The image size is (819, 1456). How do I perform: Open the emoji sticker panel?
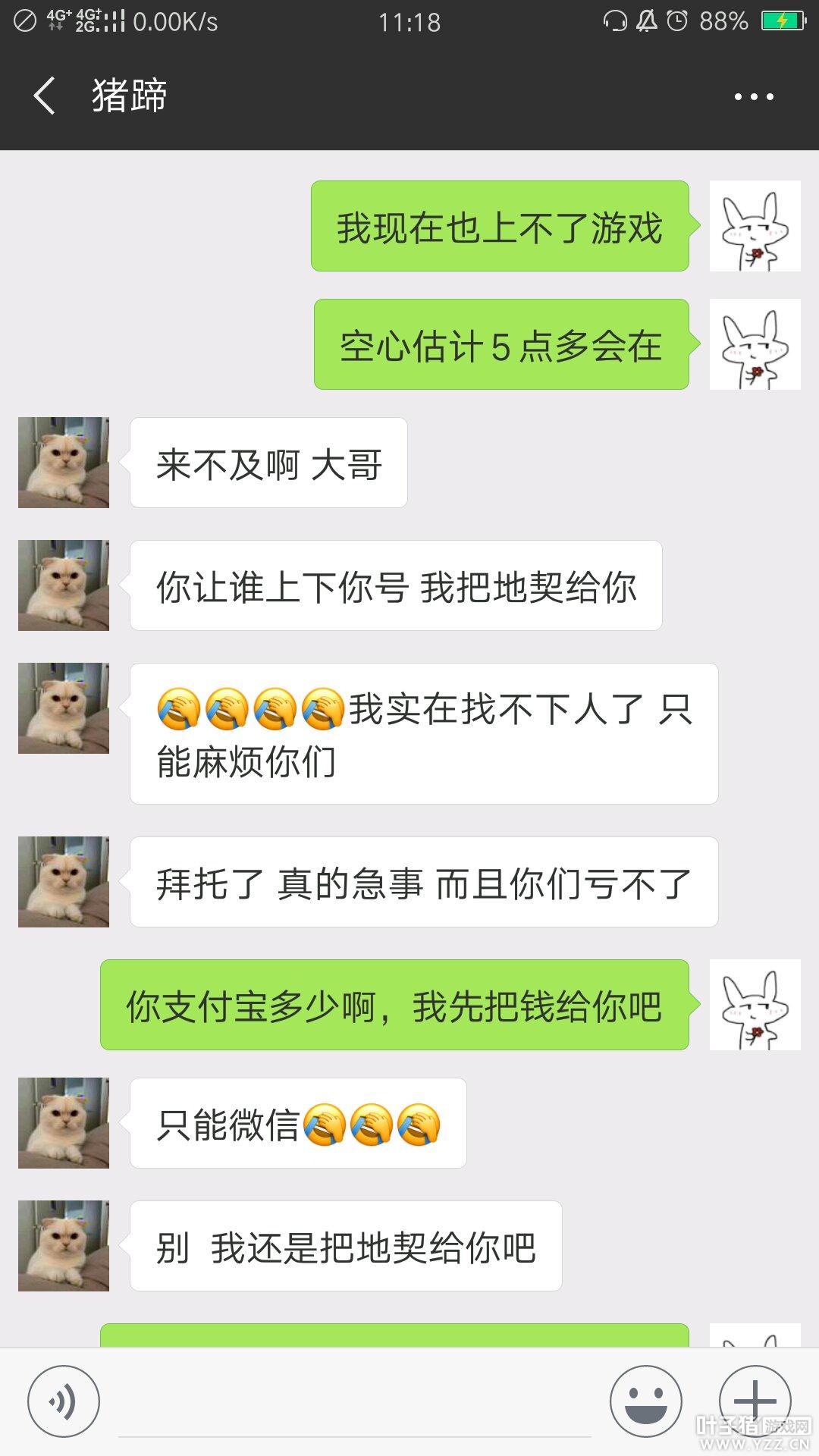click(646, 1401)
